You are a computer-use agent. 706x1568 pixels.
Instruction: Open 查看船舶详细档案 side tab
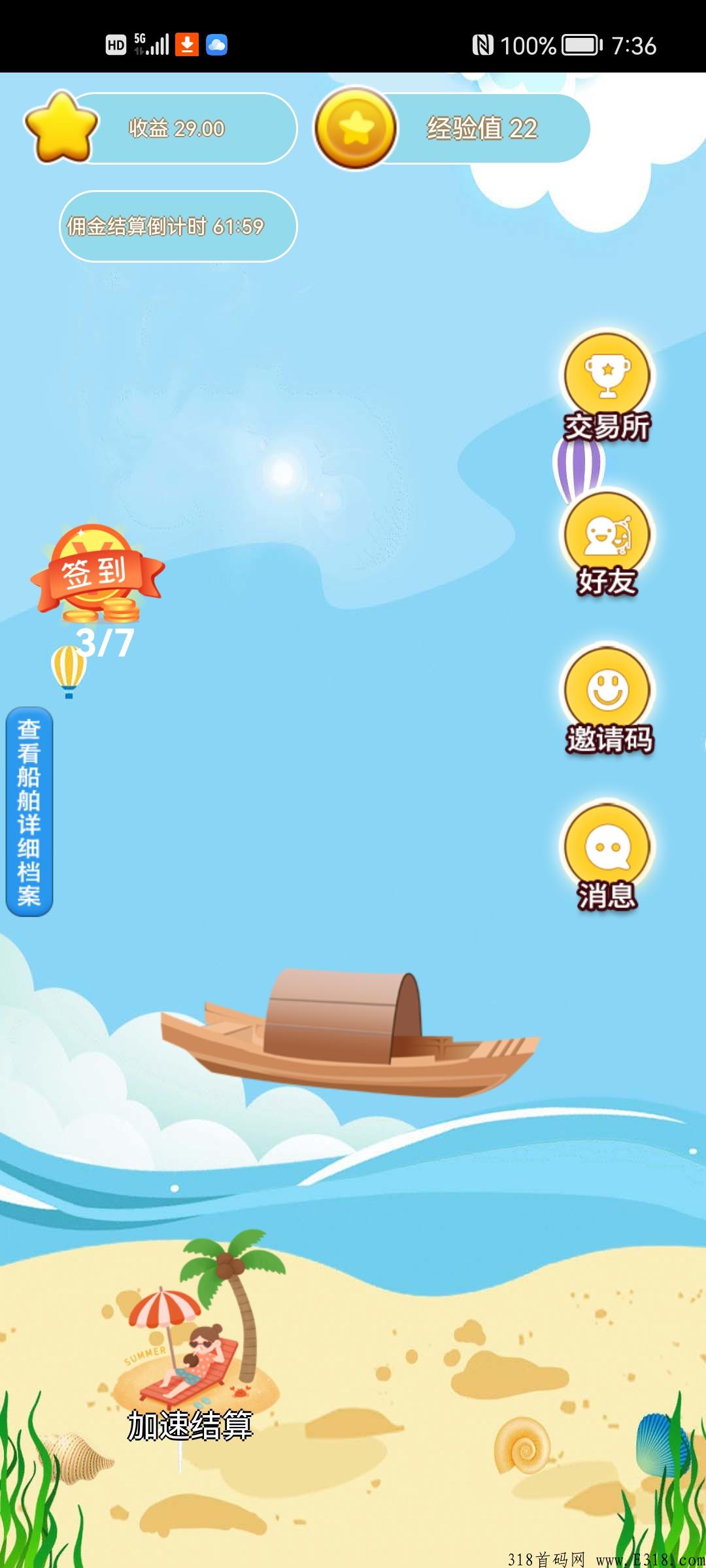29,811
